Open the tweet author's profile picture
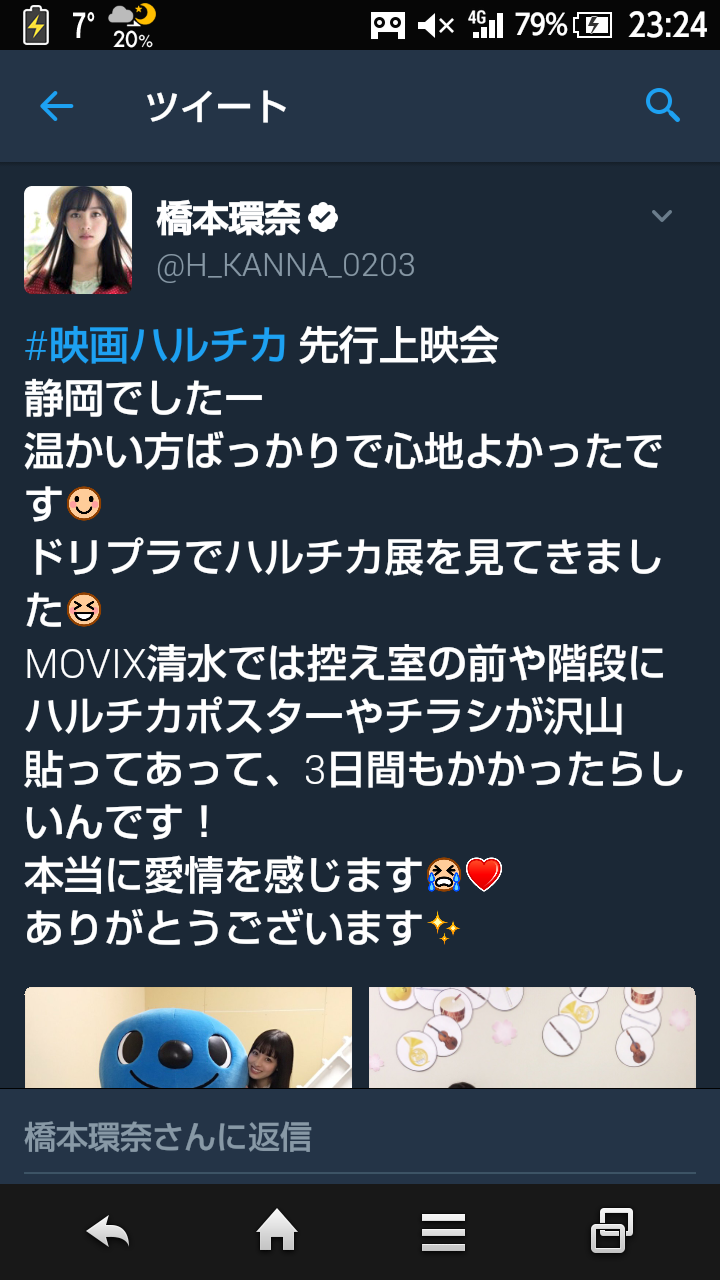This screenshot has height=1280, width=720. [x=78, y=240]
